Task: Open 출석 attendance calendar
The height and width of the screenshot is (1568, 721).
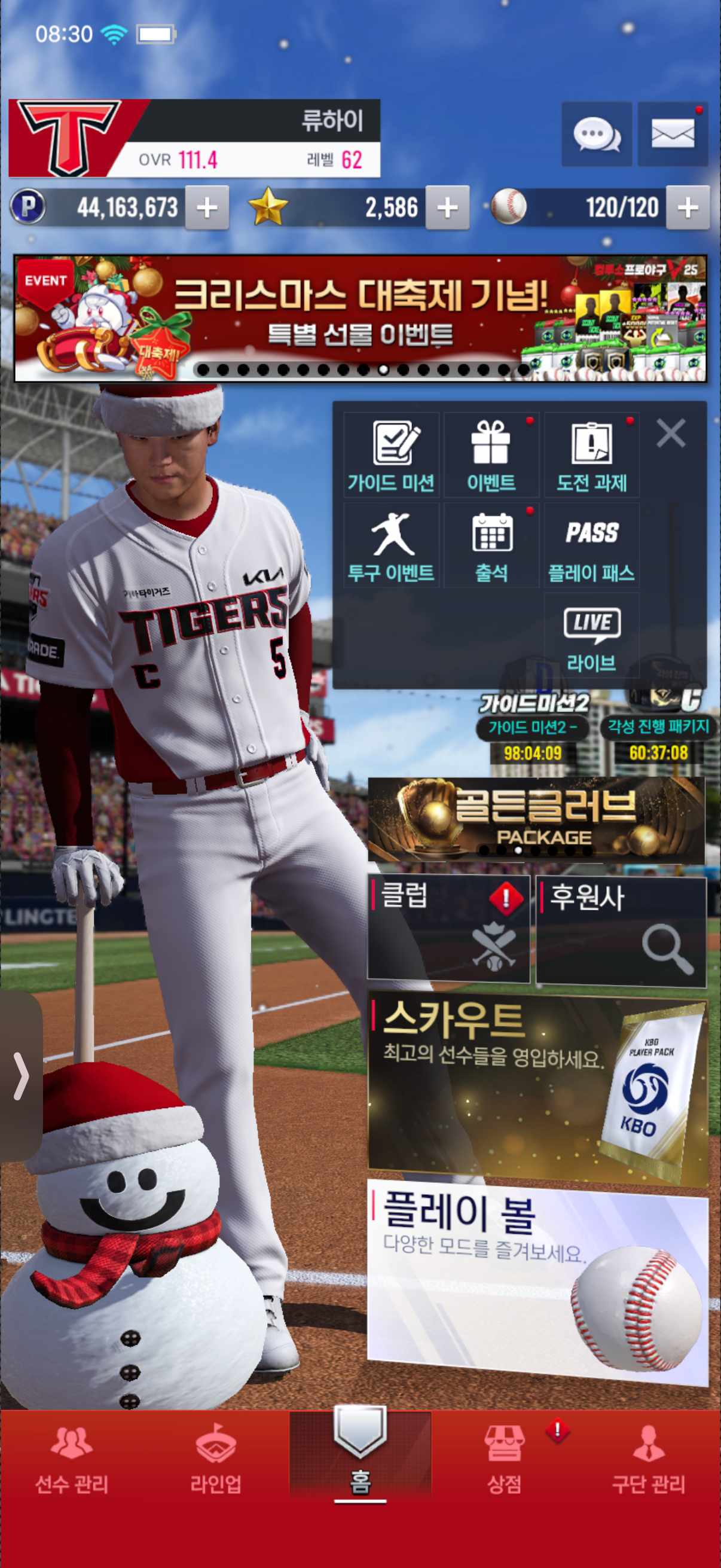Action: pos(491,545)
